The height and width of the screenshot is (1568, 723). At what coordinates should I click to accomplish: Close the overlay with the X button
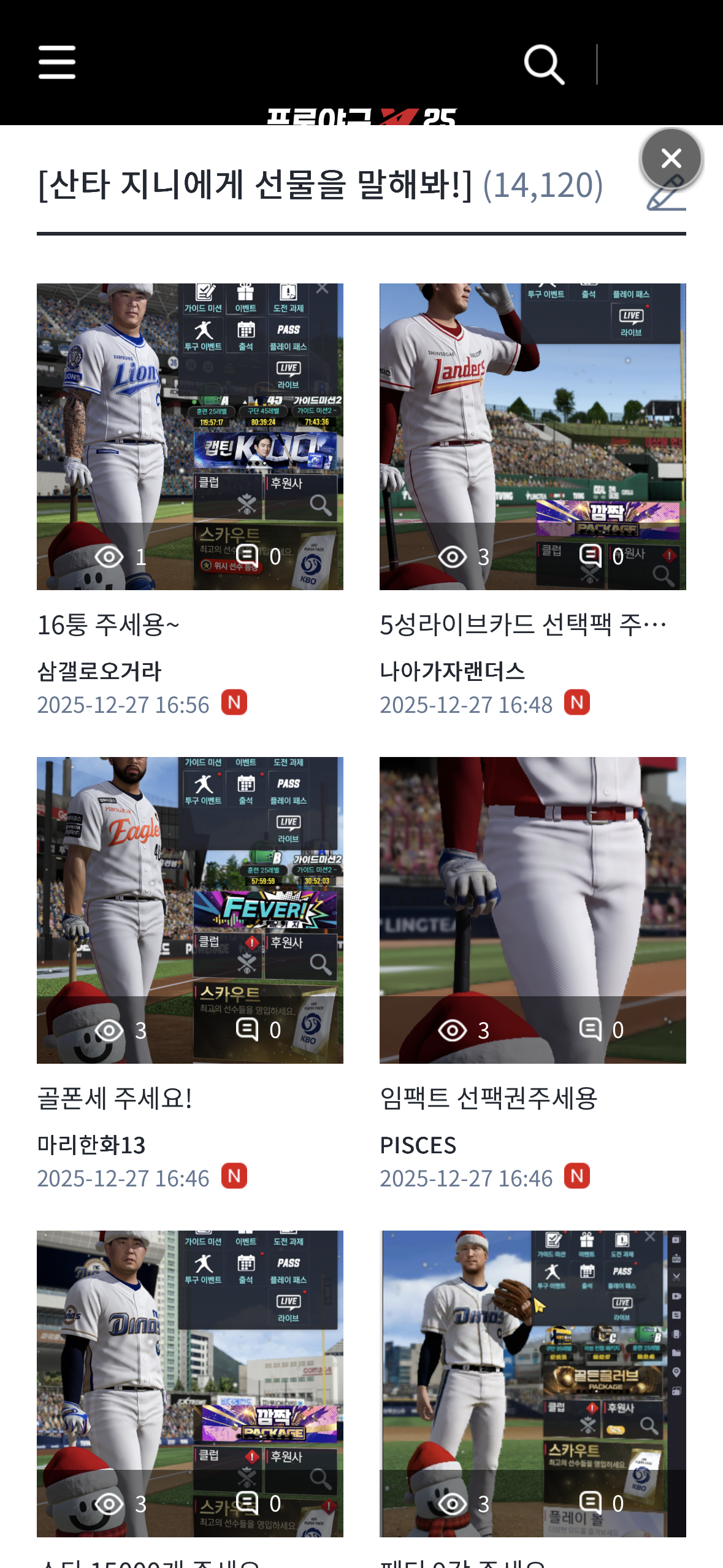(x=671, y=159)
